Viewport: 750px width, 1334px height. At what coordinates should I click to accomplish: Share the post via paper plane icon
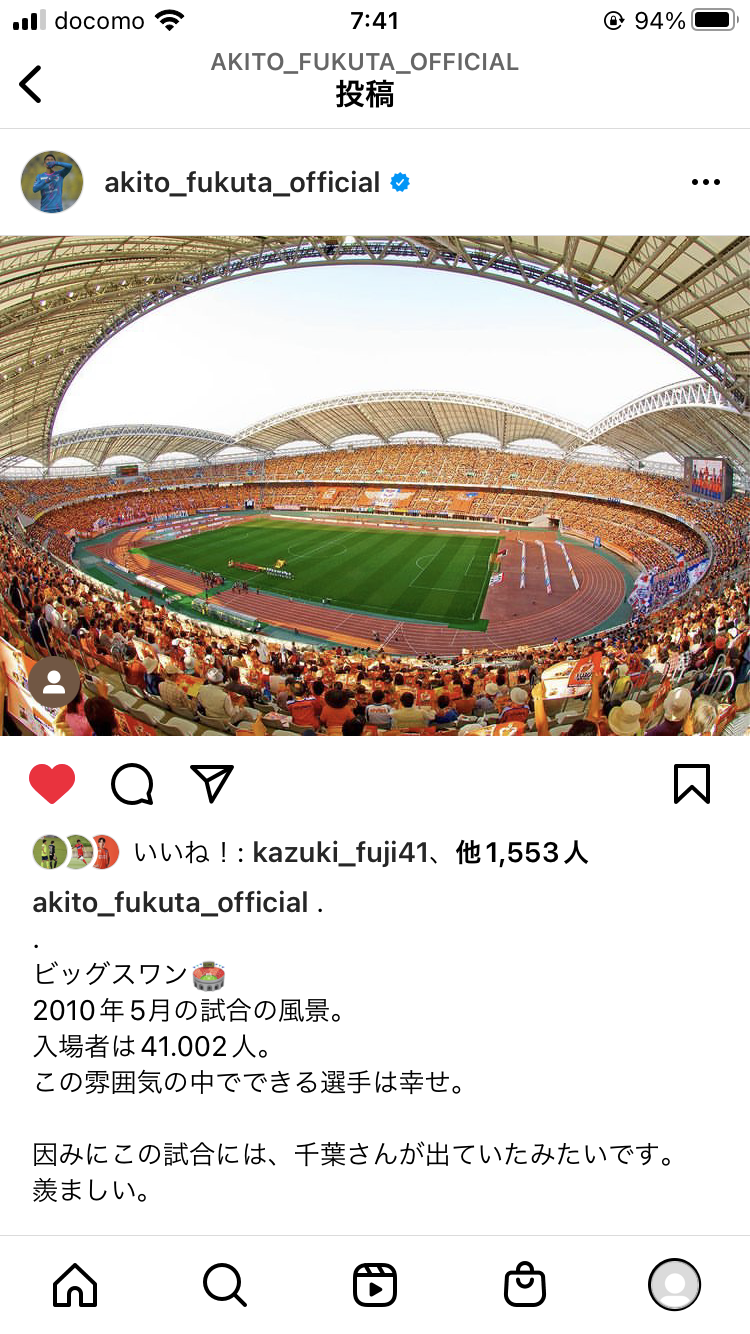[x=212, y=784]
